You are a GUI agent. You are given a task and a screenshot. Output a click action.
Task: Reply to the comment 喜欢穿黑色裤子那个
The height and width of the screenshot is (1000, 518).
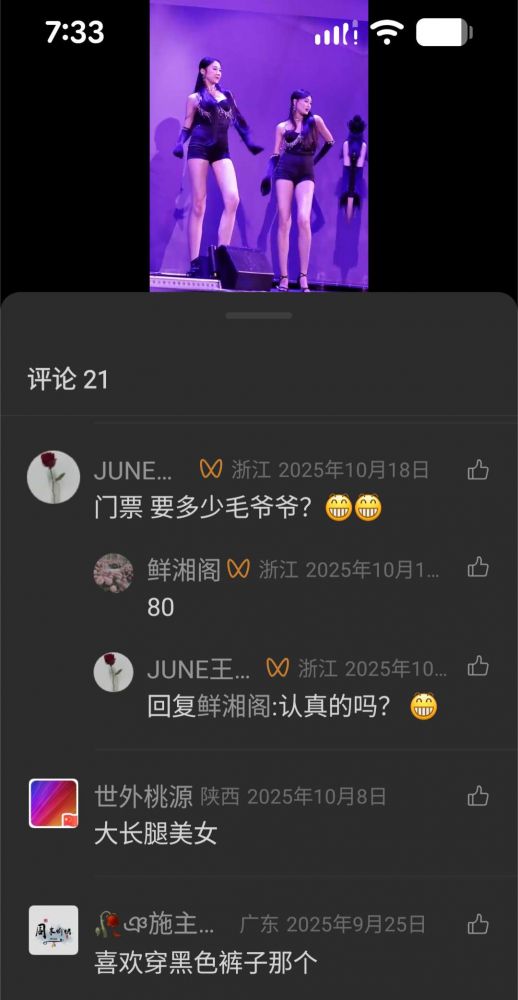[x=205, y=962]
